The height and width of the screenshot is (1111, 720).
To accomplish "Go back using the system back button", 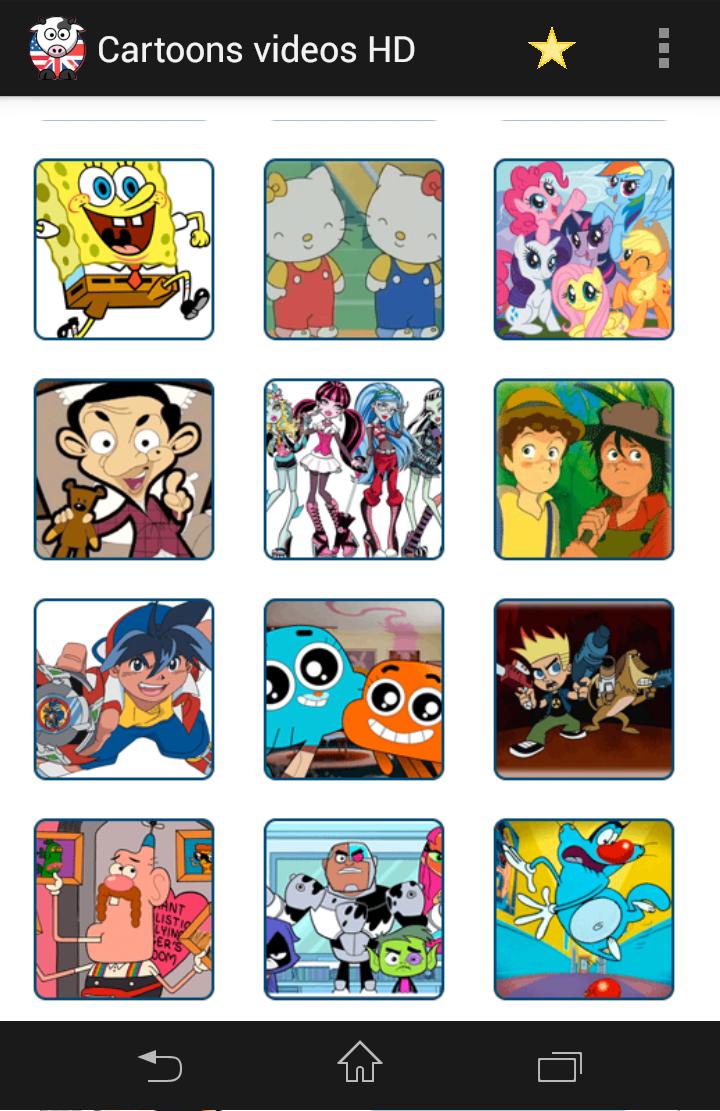I will click(x=160, y=1066).
